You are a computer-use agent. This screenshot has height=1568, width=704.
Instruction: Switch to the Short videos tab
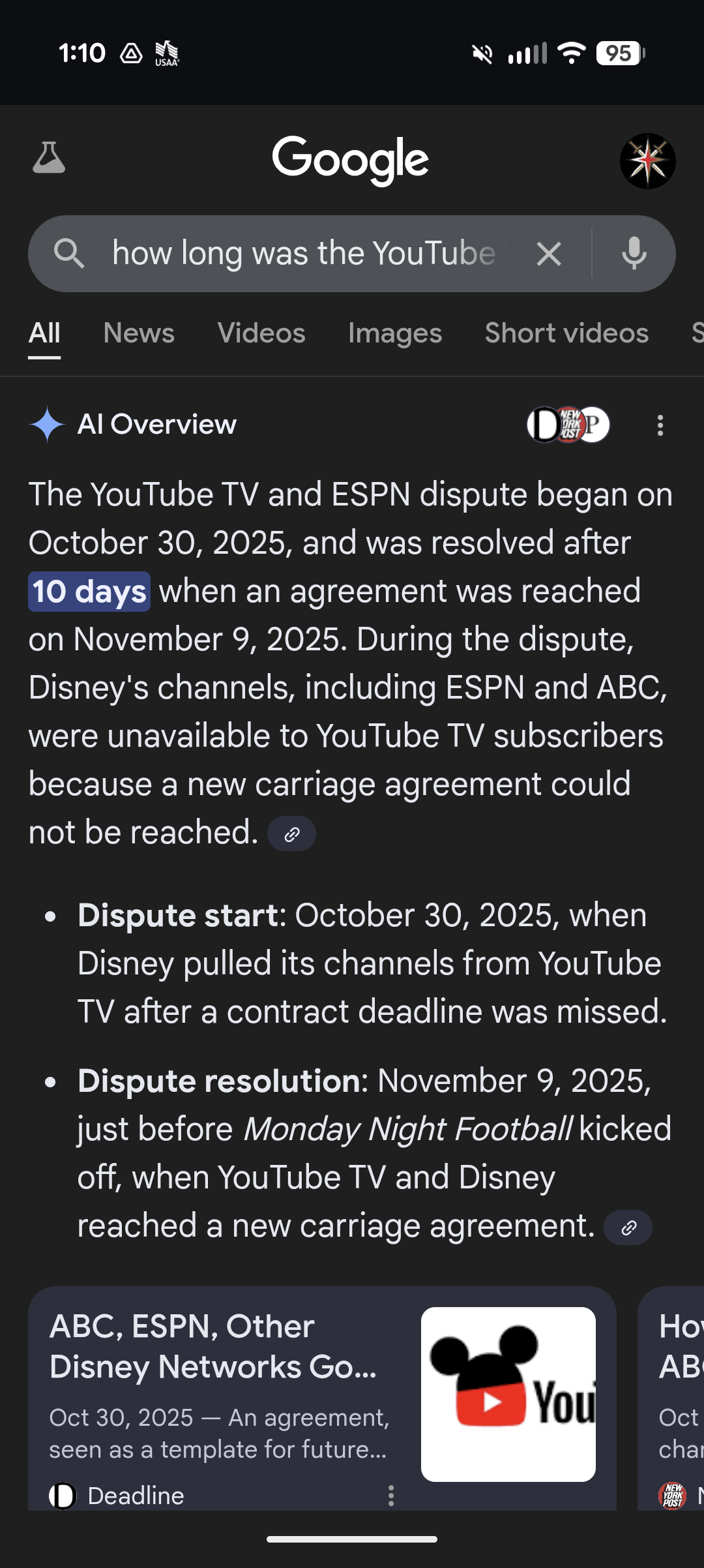point(566,333)
